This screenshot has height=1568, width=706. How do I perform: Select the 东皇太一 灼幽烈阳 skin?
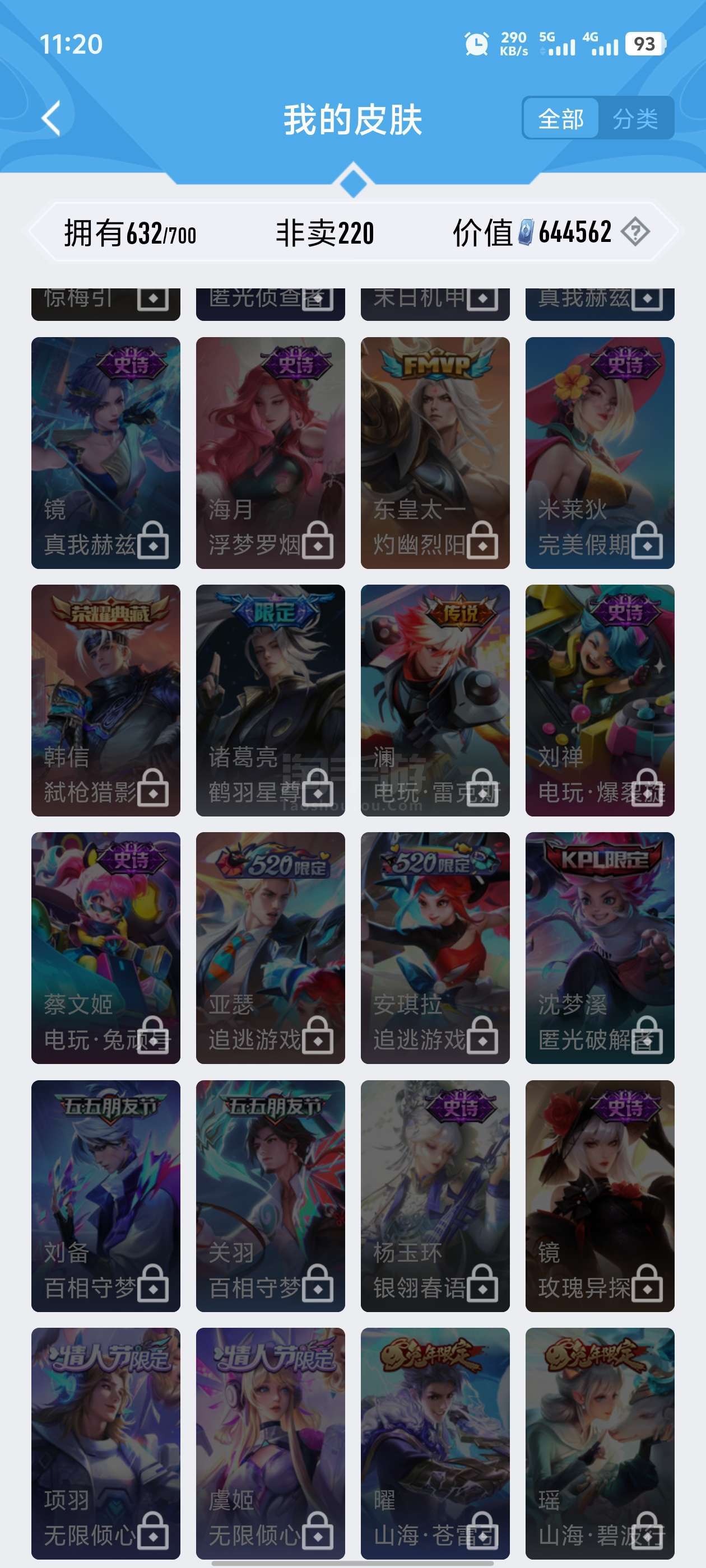(435, 452)
